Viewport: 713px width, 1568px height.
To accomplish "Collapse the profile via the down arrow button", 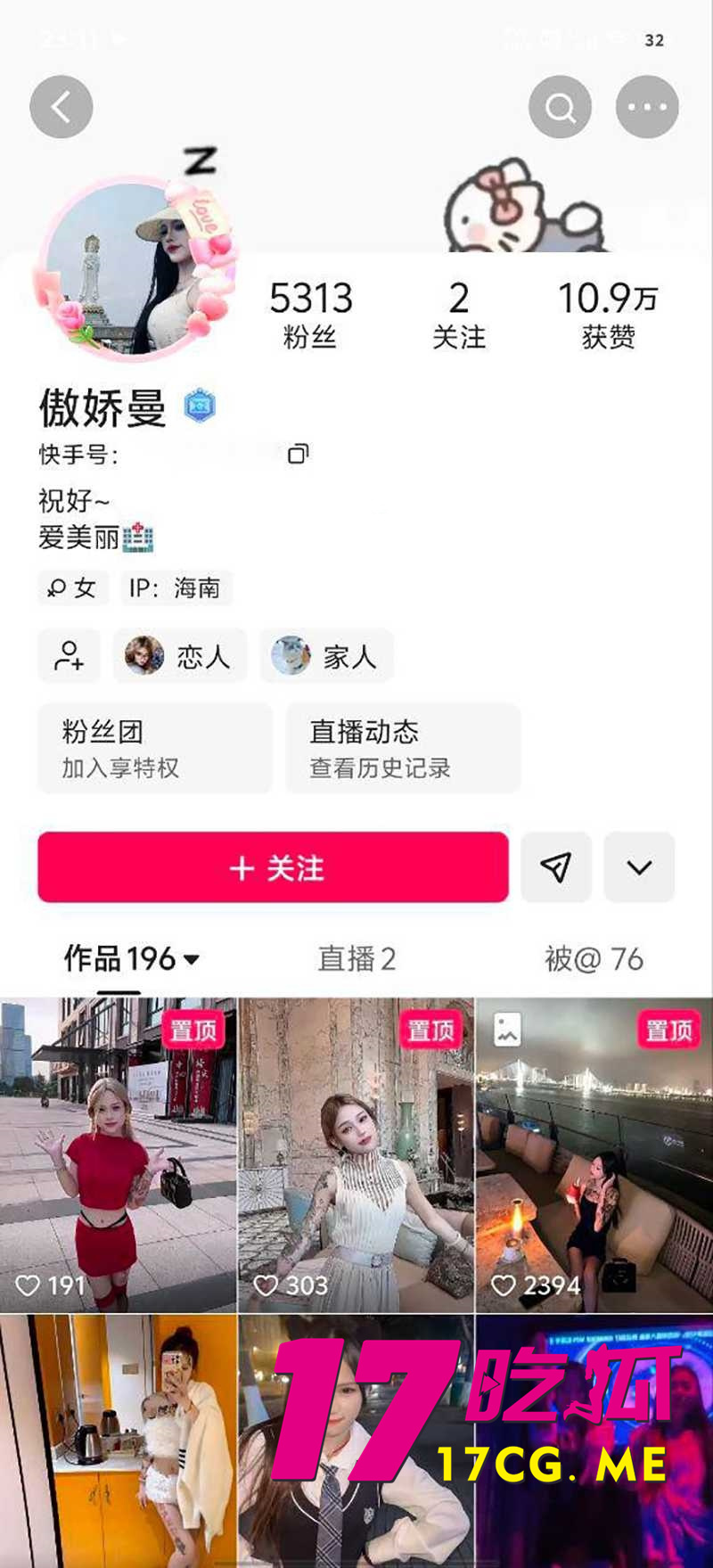I will click(x=639, y=867).
